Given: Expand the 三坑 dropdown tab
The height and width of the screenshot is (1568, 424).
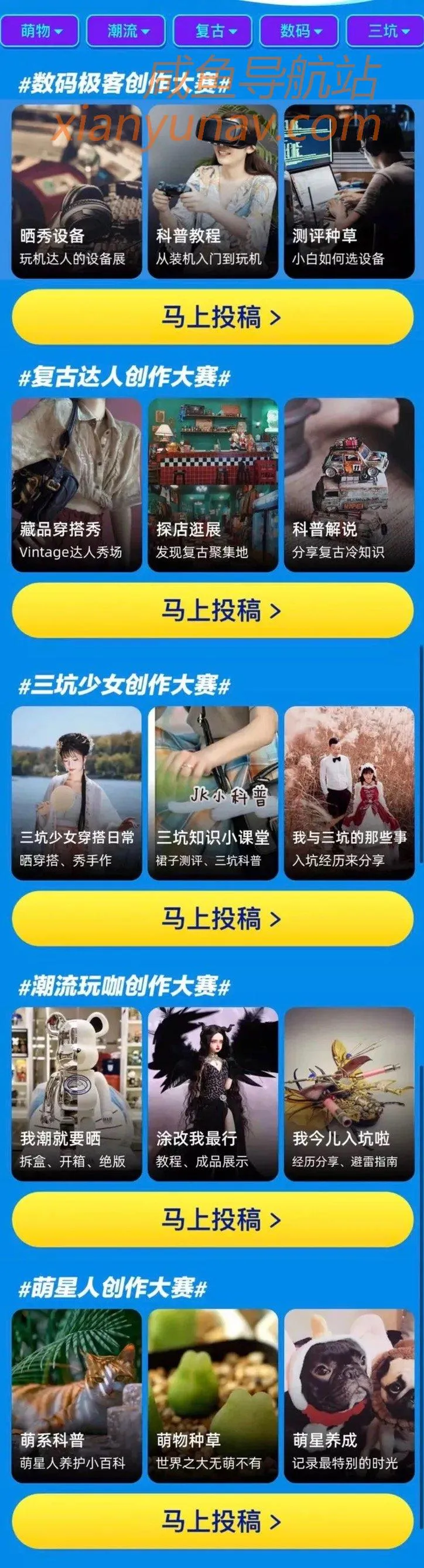Looking at the screenshot, I should 385,30.
